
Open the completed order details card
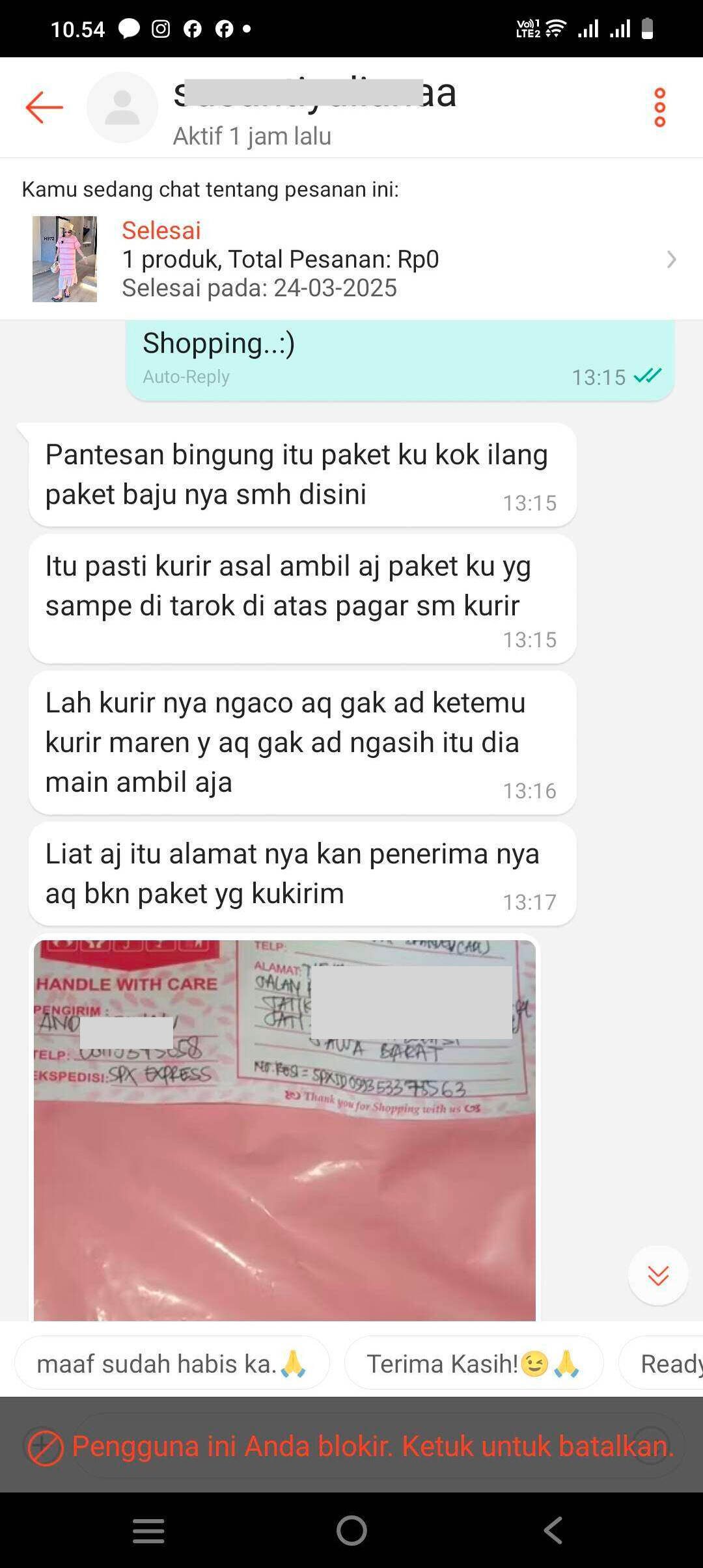click(x=351, y=259)
